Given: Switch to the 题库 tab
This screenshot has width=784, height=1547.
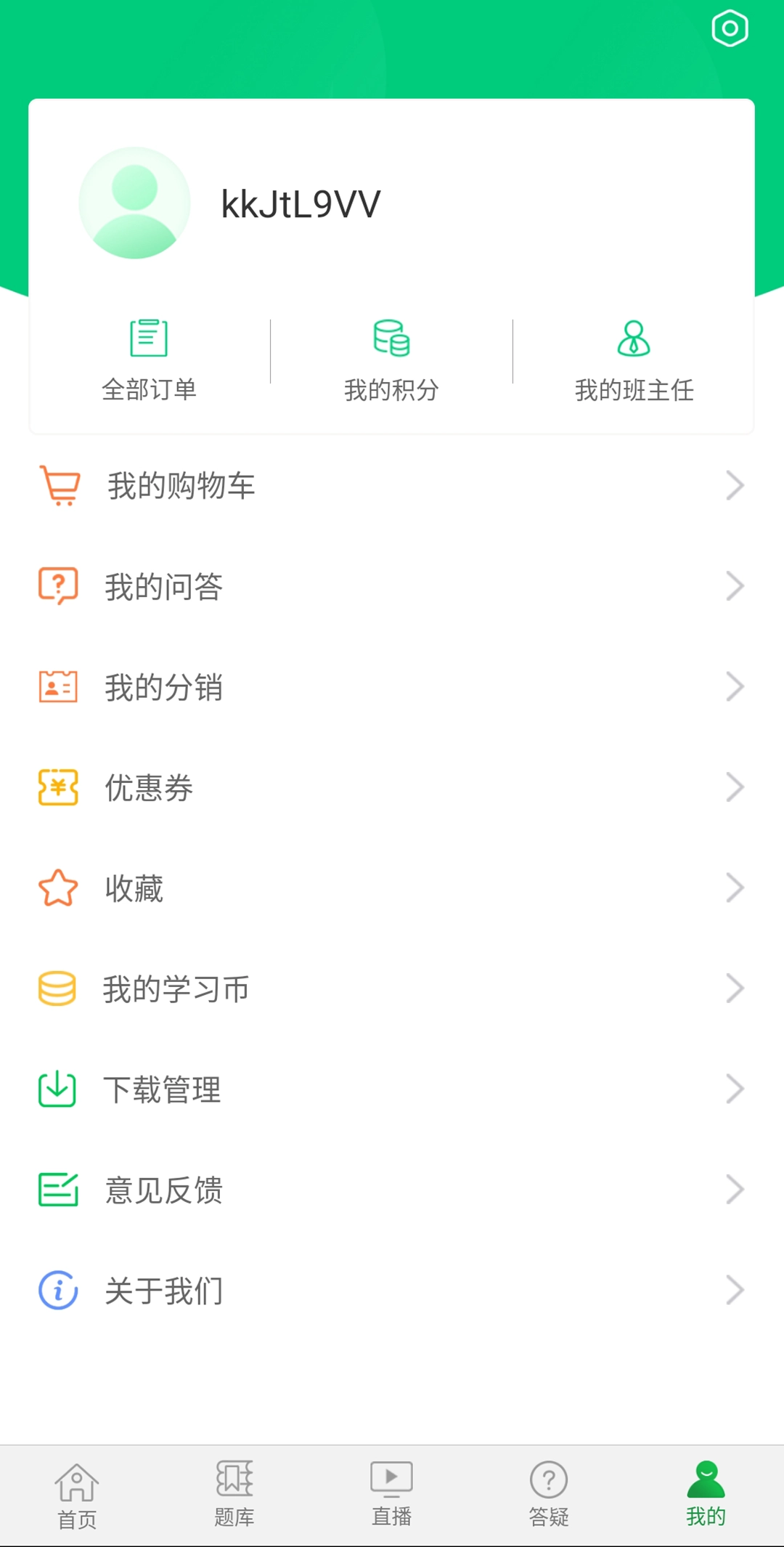Looking at the screenshot, I should tap(234, 1489).
